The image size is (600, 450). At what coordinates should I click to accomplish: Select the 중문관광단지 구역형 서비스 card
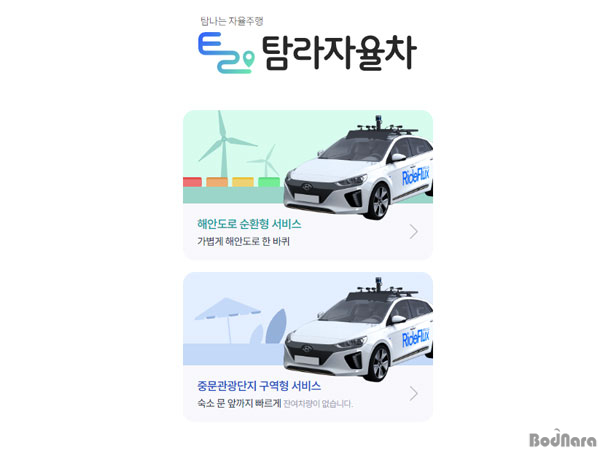pyautogui.click(x=307, y=347)
